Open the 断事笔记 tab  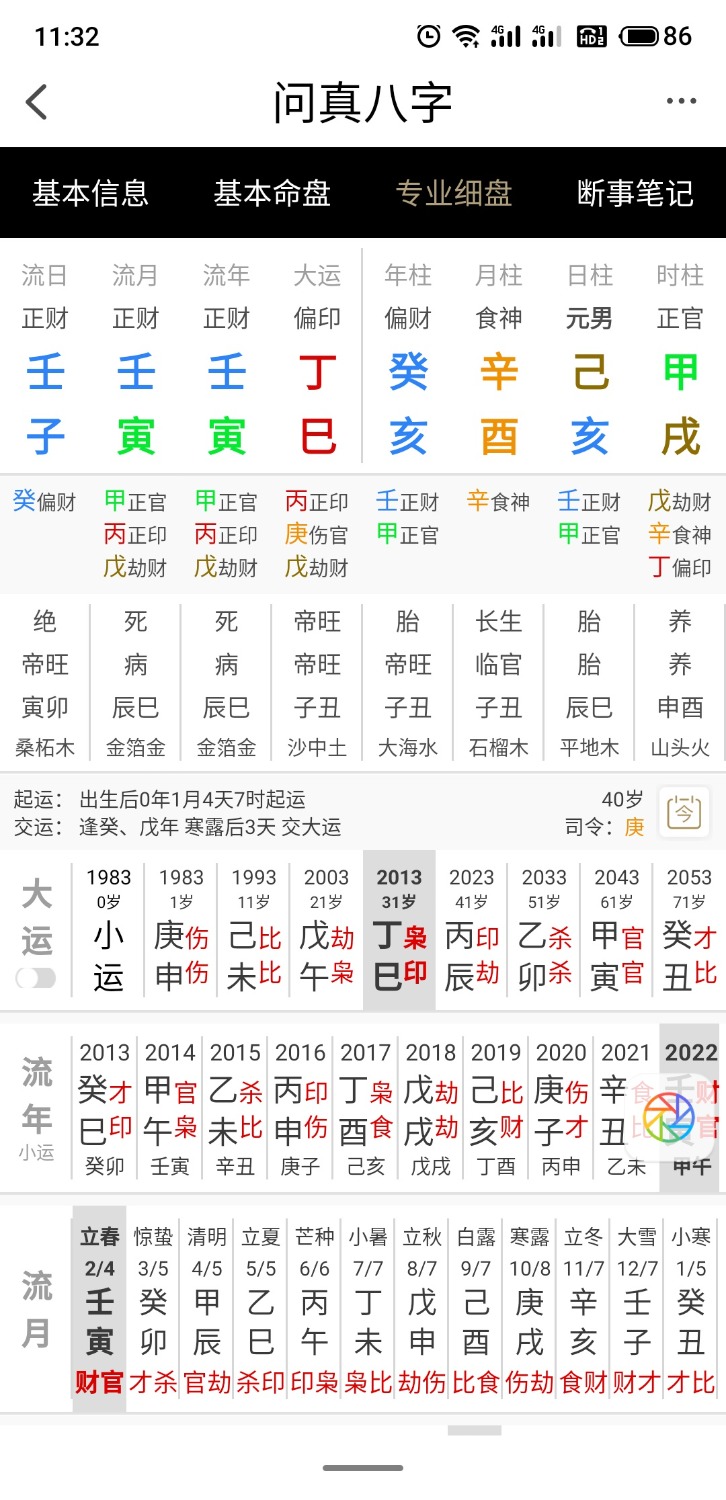point(635,193)
